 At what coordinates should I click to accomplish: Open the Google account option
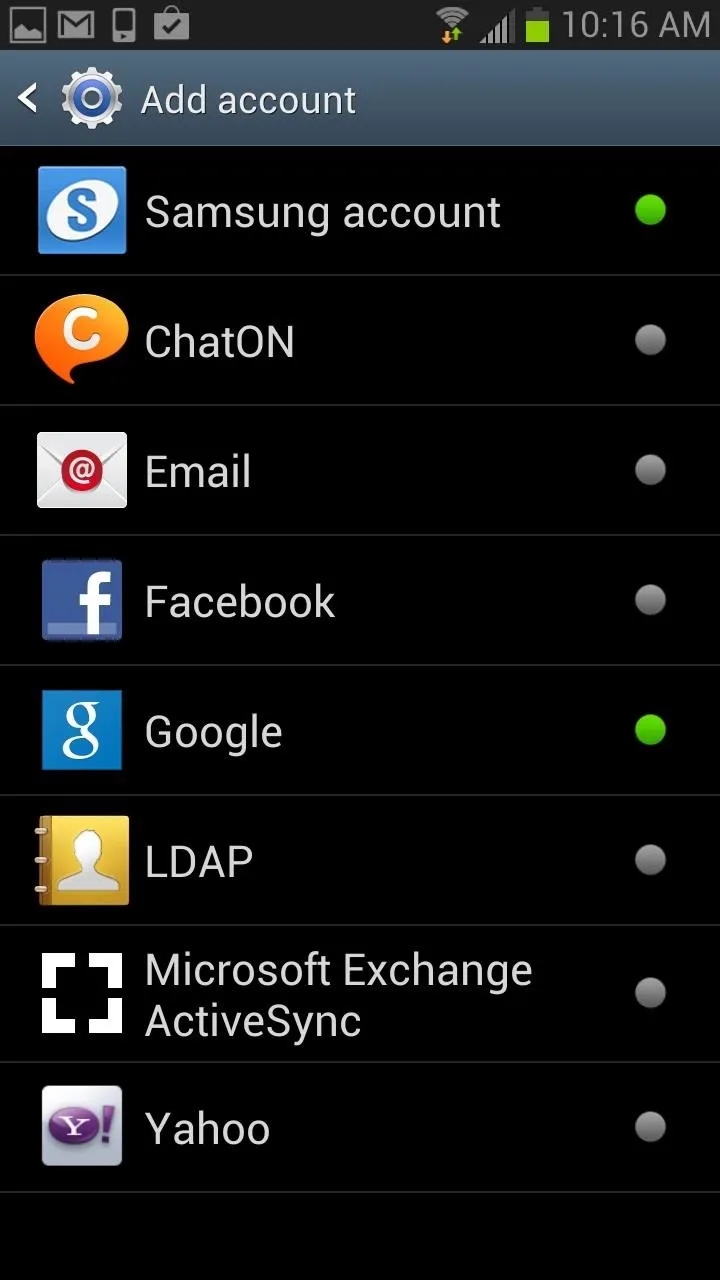[x=360, y=731]
